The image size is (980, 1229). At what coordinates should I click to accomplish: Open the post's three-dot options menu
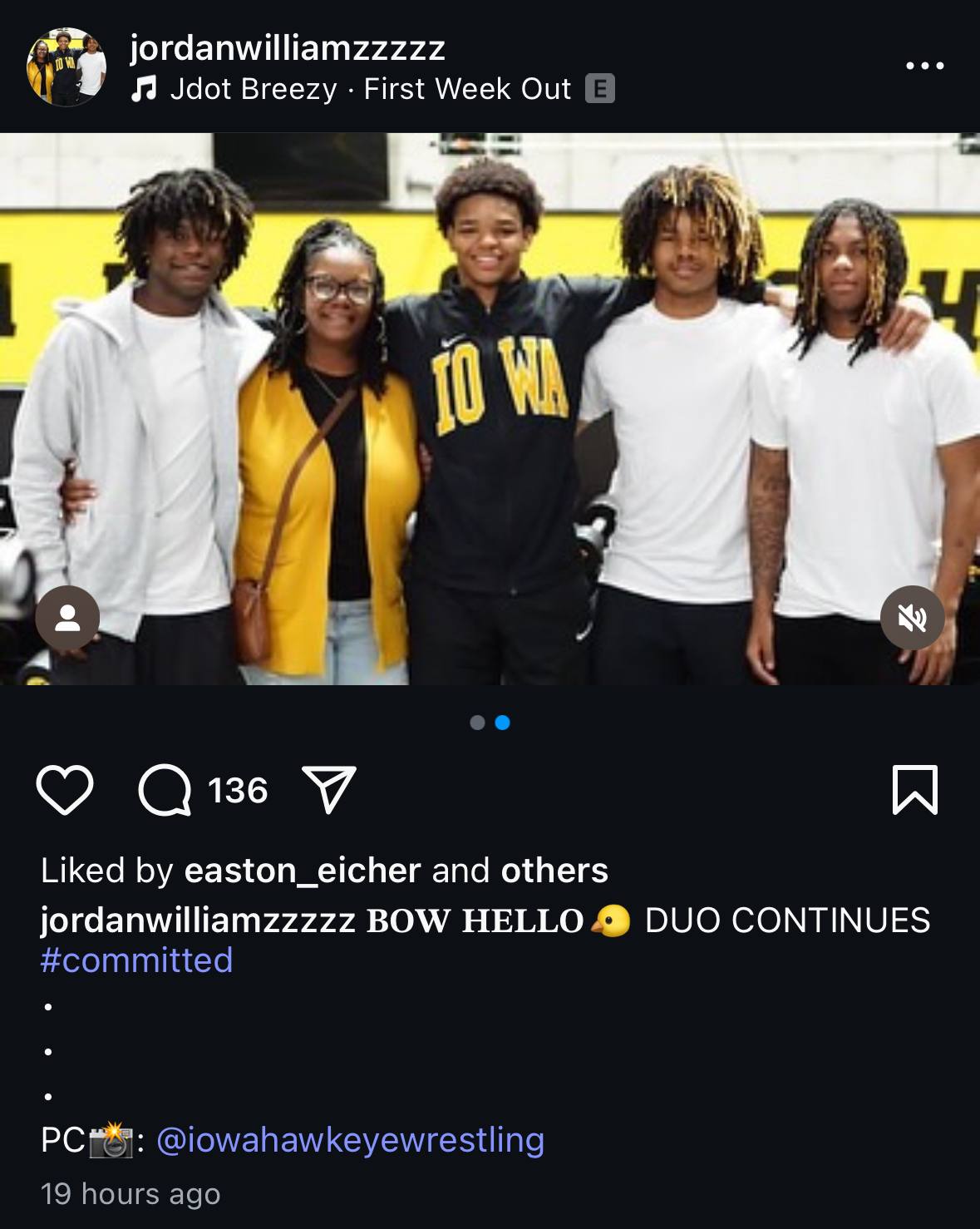coord(924,66)
